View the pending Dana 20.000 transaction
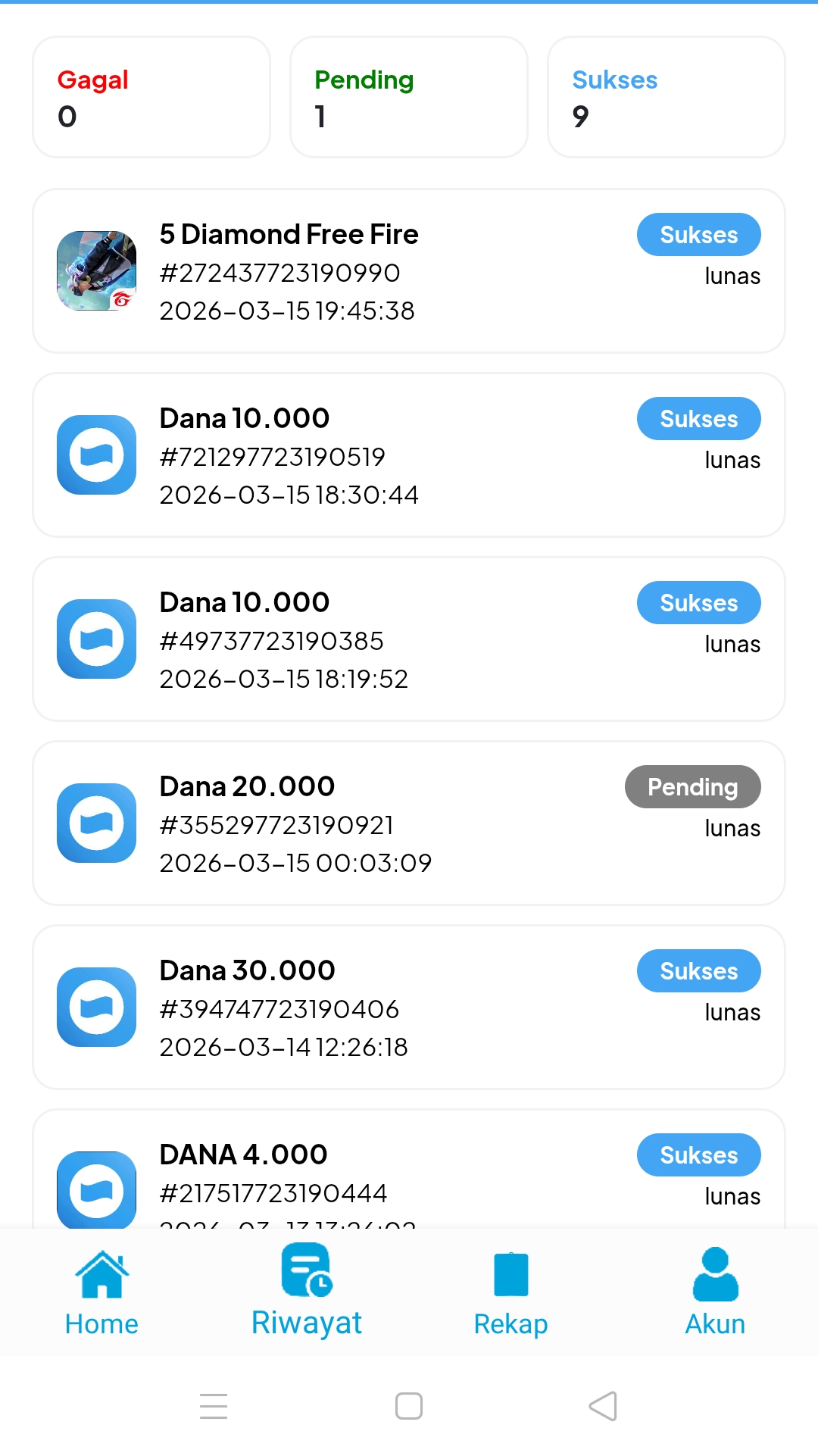The height and width of the screenshot is (1456, 818). point(409,823)
